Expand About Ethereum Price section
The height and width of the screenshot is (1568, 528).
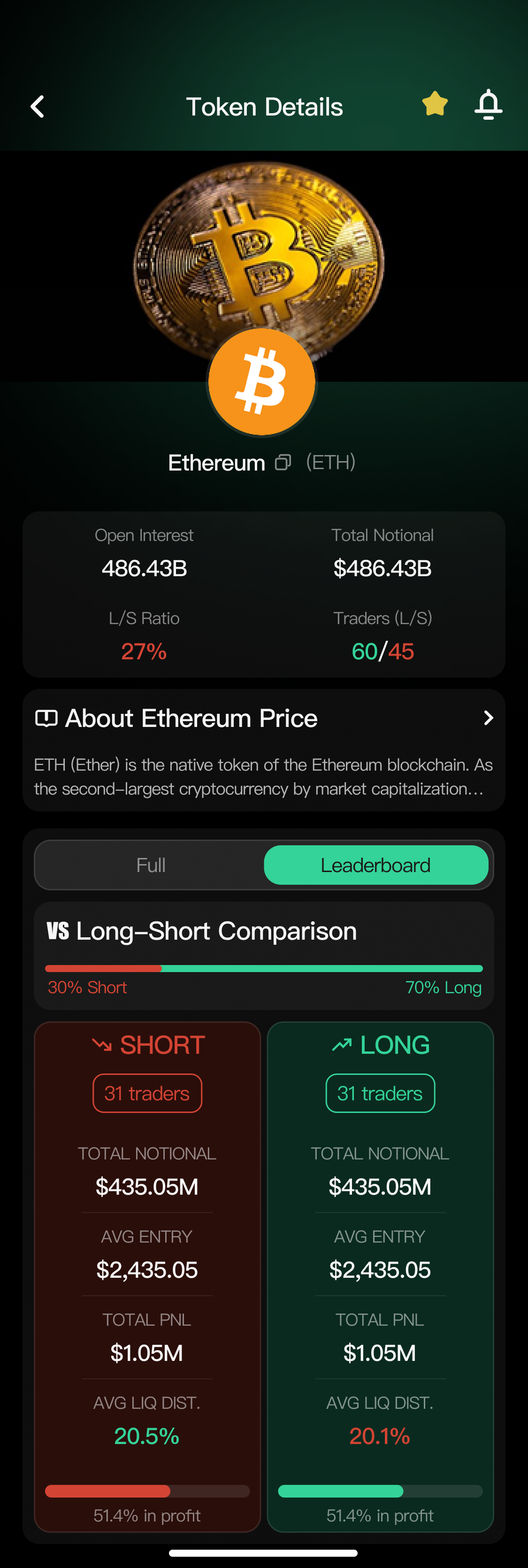[487, 718]
